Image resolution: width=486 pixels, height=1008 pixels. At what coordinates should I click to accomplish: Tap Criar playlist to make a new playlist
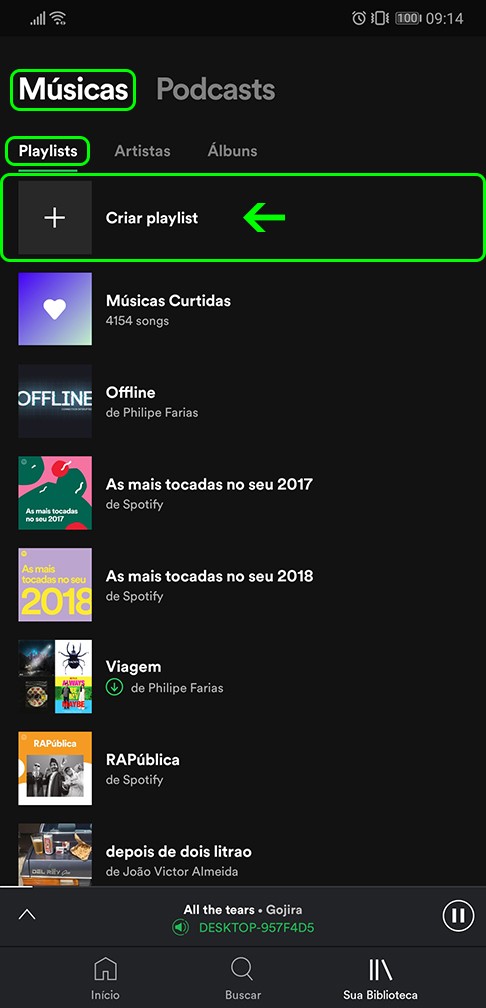pos(243,218)
